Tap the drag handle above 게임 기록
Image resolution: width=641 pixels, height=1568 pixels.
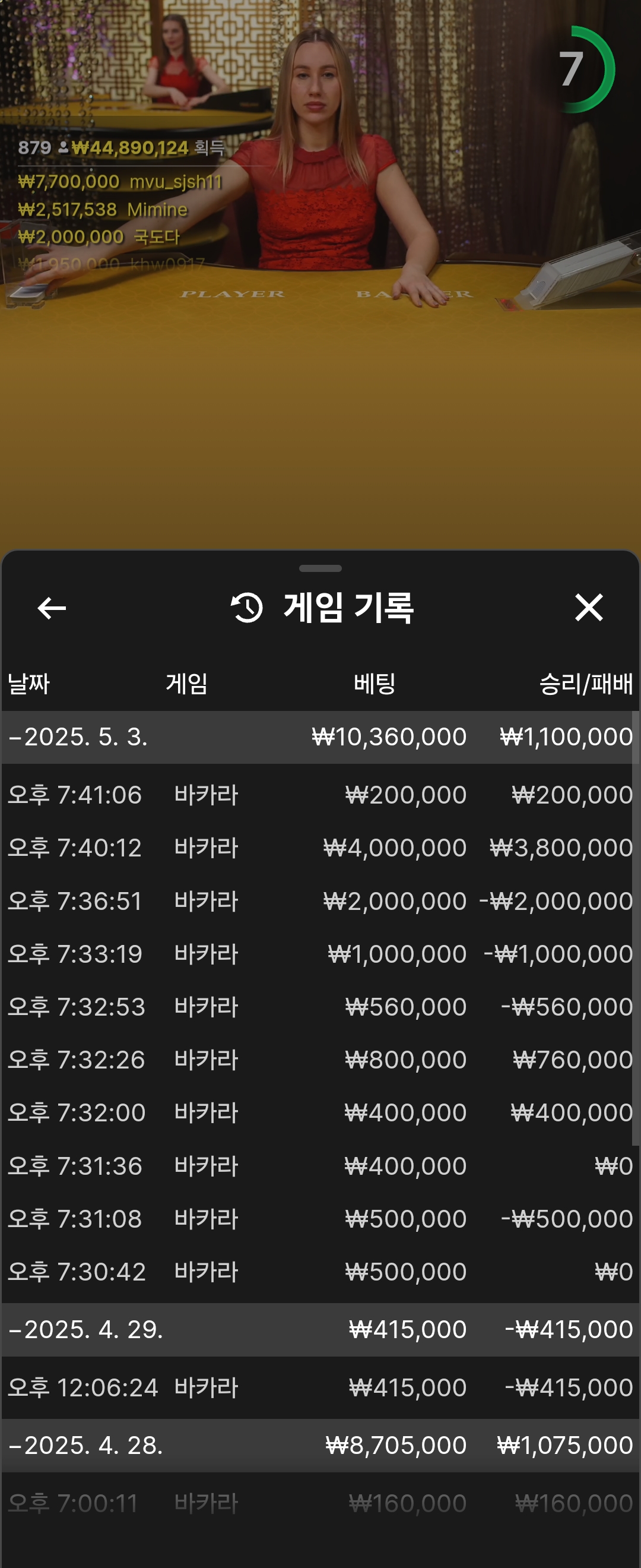320,568
